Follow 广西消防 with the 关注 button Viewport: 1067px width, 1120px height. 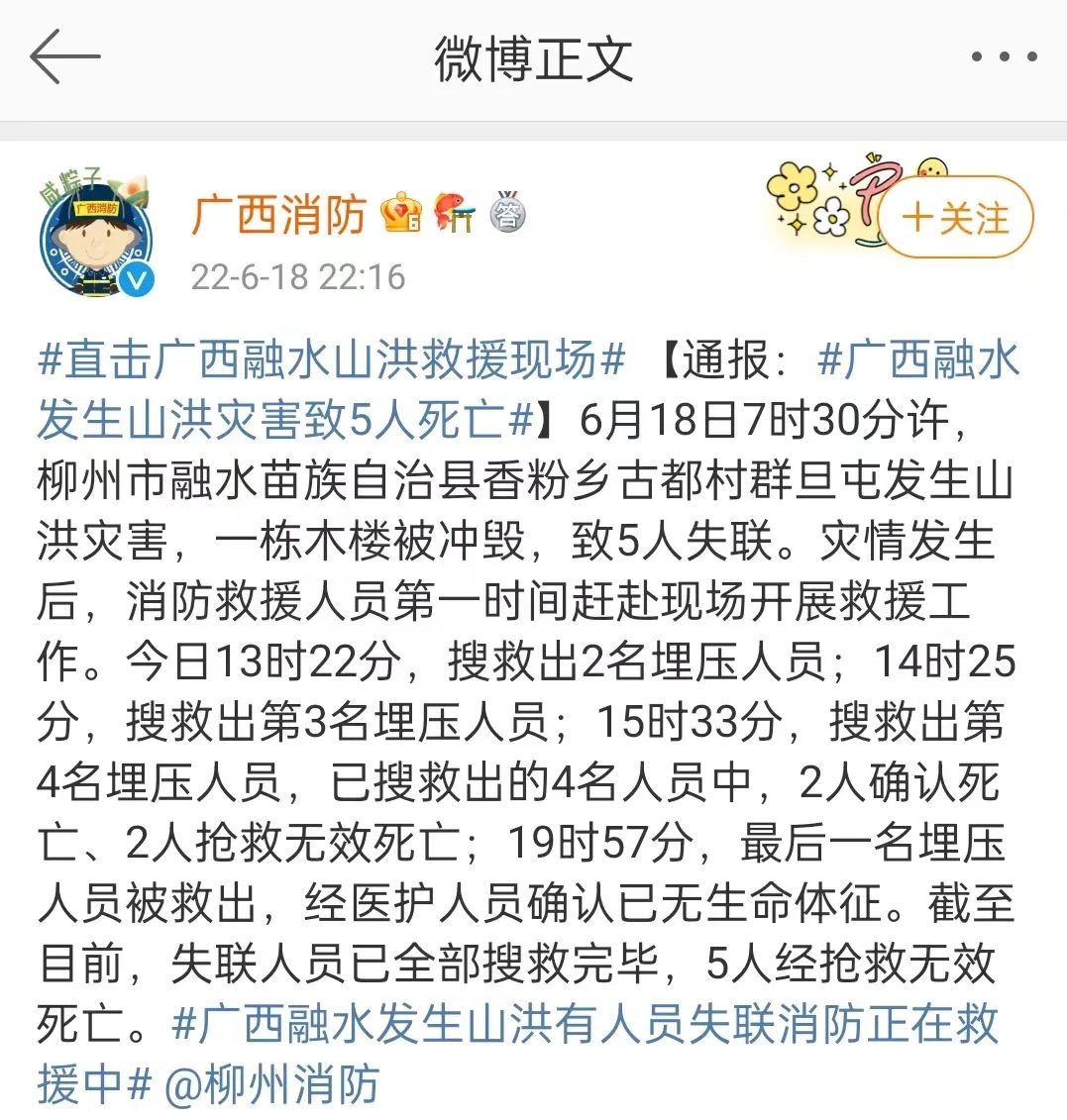click(x=955, y=218)
